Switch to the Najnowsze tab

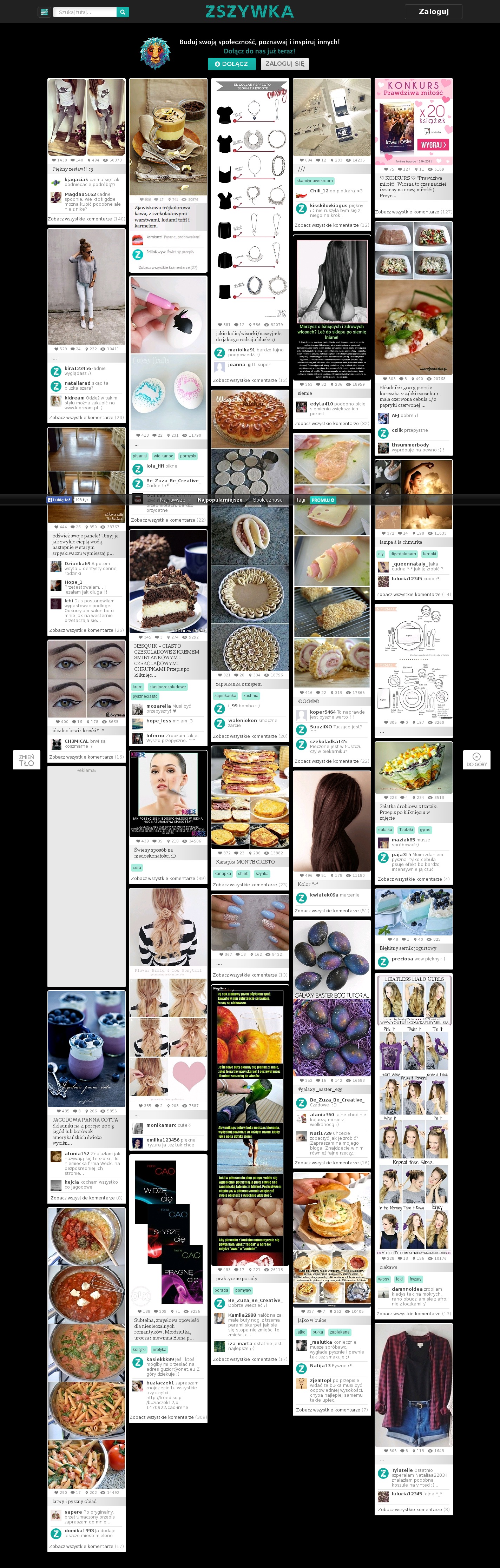point(172,500)
